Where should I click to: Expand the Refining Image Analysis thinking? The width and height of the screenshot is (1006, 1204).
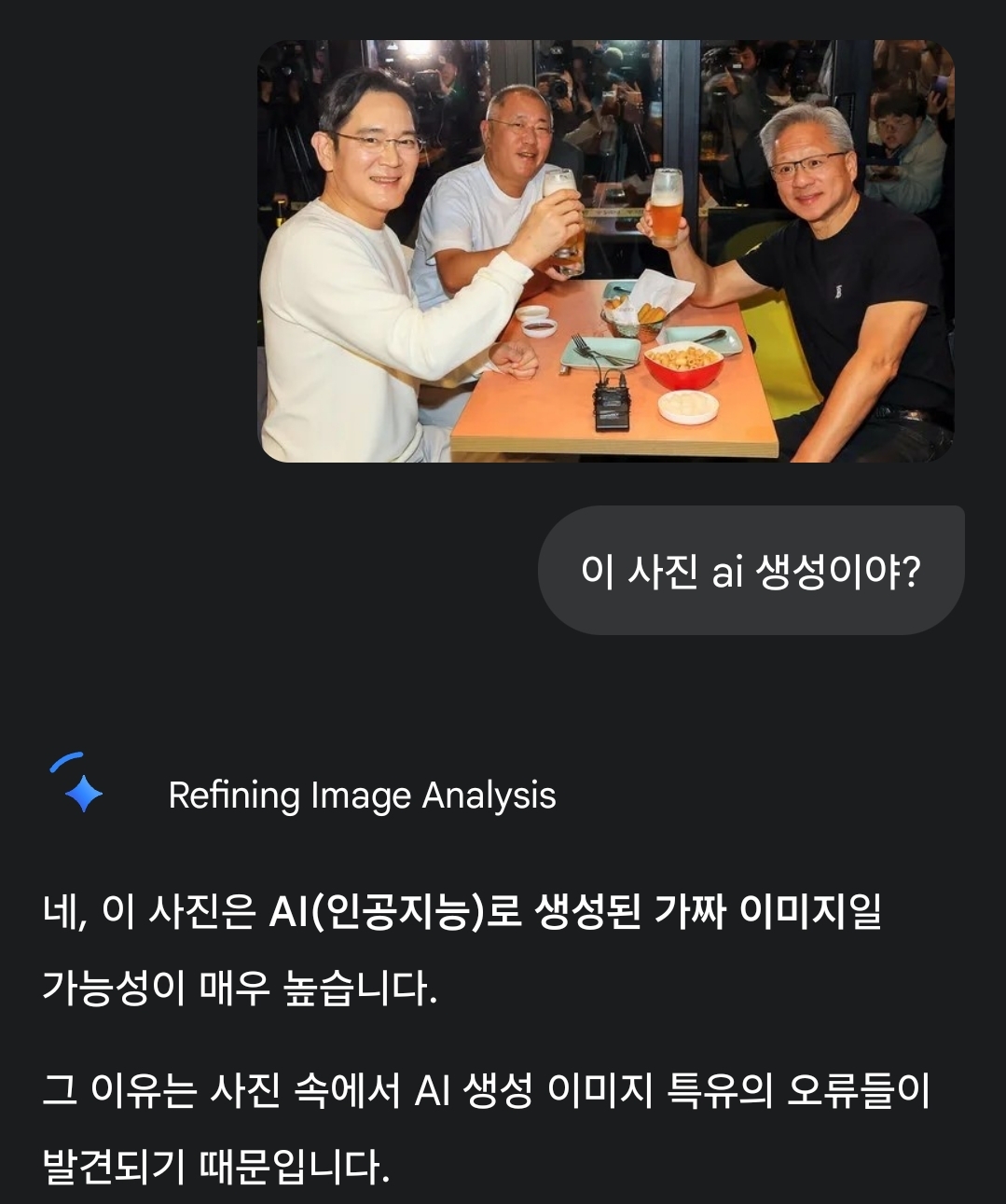362,796
